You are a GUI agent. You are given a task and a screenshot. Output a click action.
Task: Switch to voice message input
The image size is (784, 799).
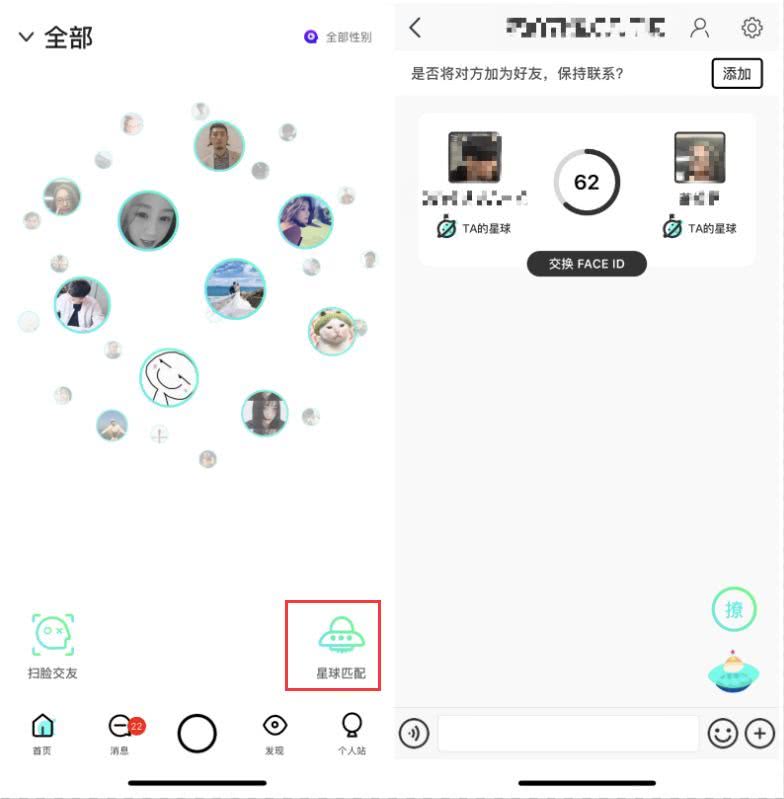[x=414, y=734]
